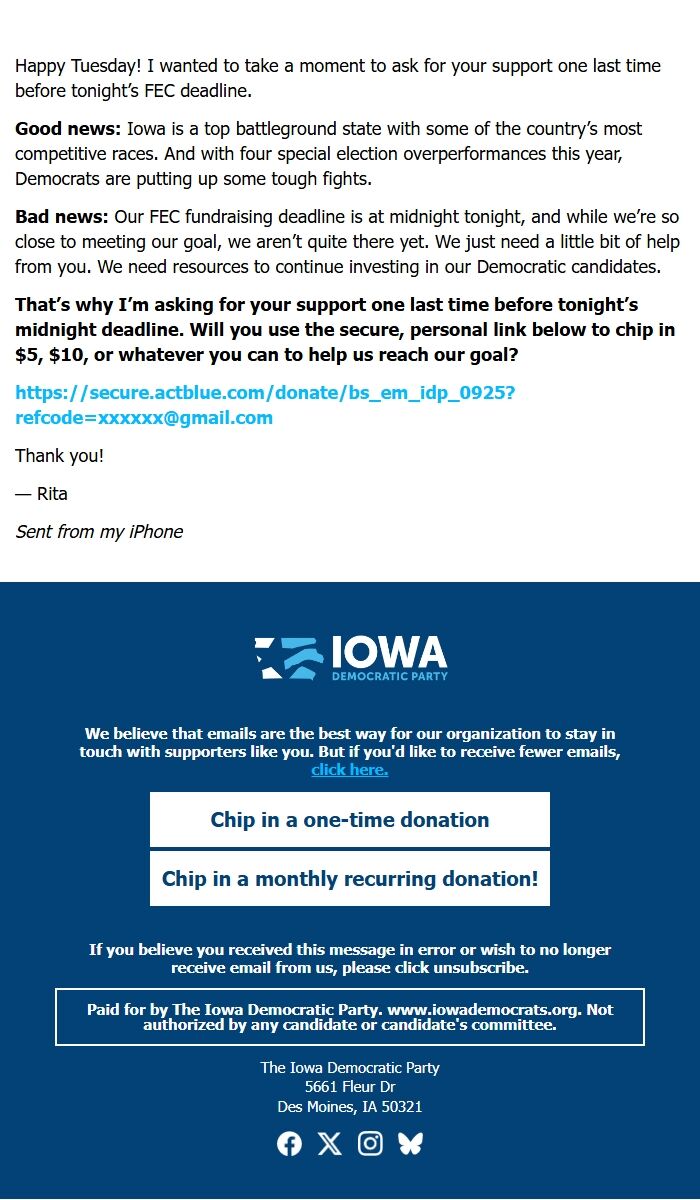
Task: Visit the Instagram profile icon
Action: click(x=370, y=1144)
